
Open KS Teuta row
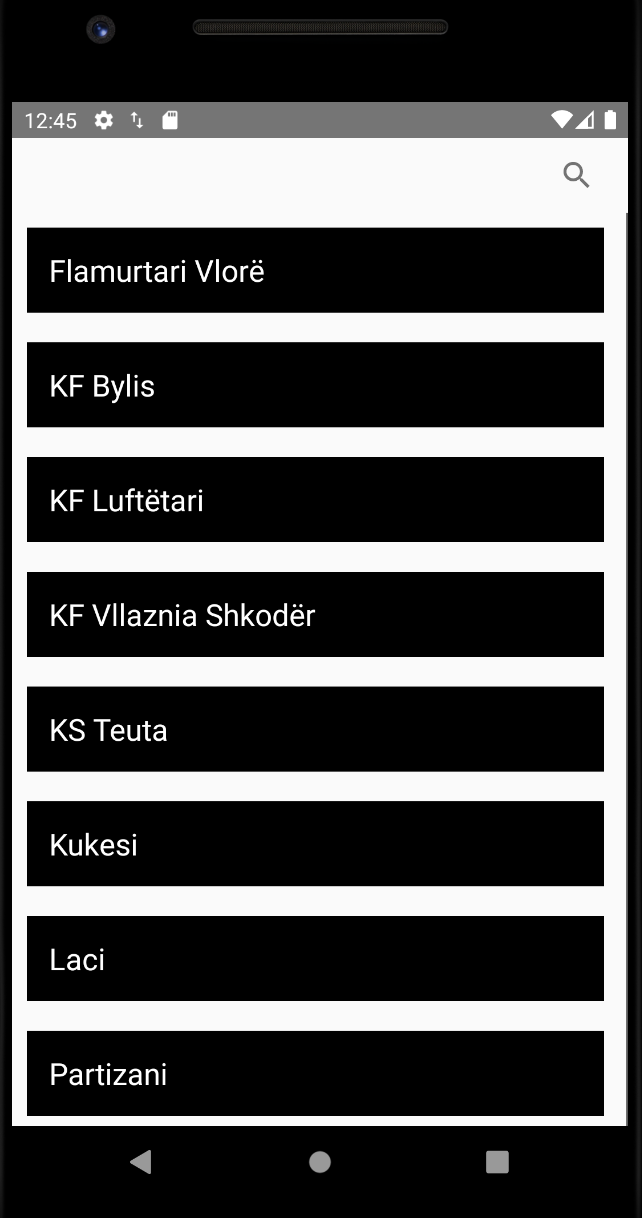pos(315,729)
